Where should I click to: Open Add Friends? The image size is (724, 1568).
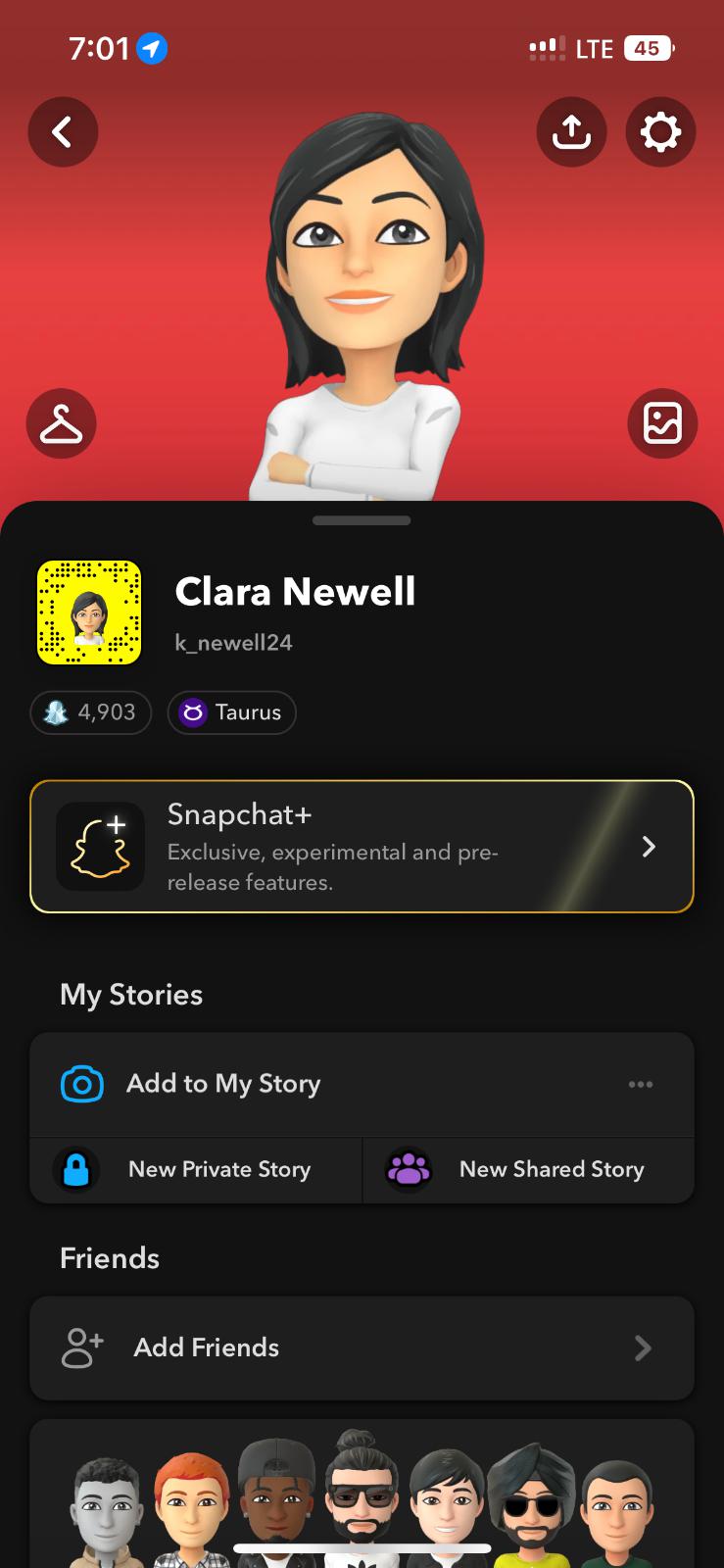click(362, 1348)
